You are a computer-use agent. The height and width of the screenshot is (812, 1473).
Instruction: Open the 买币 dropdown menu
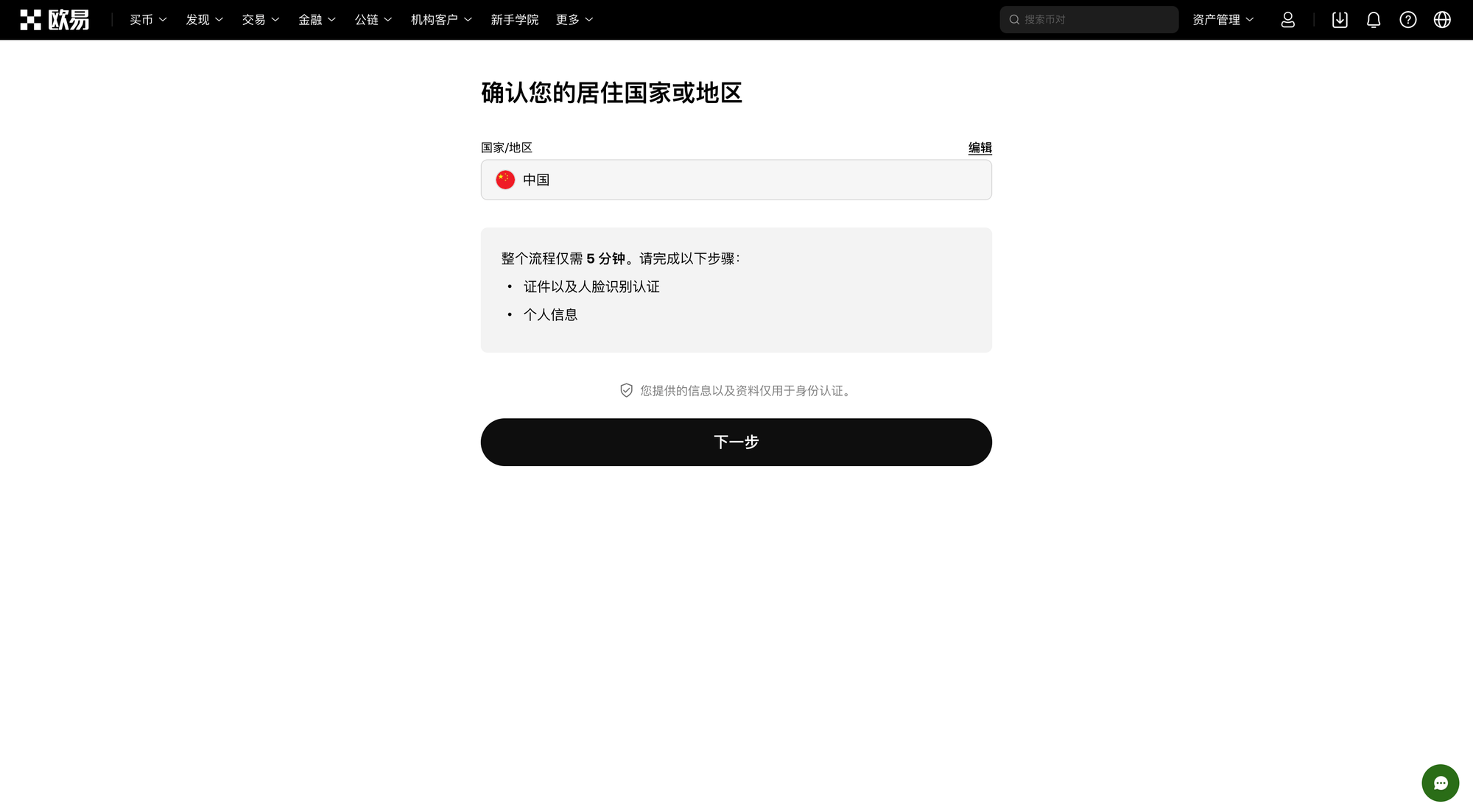[148, 20]
